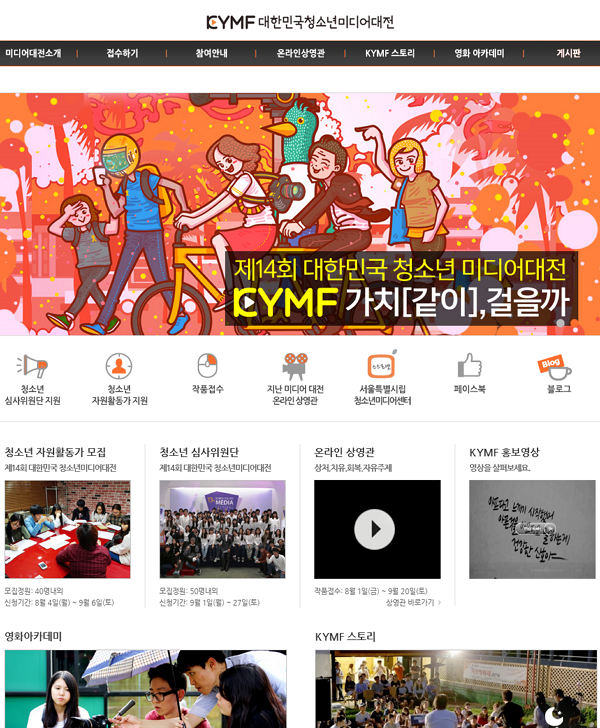Follow the 상영관 바로가기 link
Image resolution: width=600 pixels, height=728 pixels.
(x=412, y=603)
